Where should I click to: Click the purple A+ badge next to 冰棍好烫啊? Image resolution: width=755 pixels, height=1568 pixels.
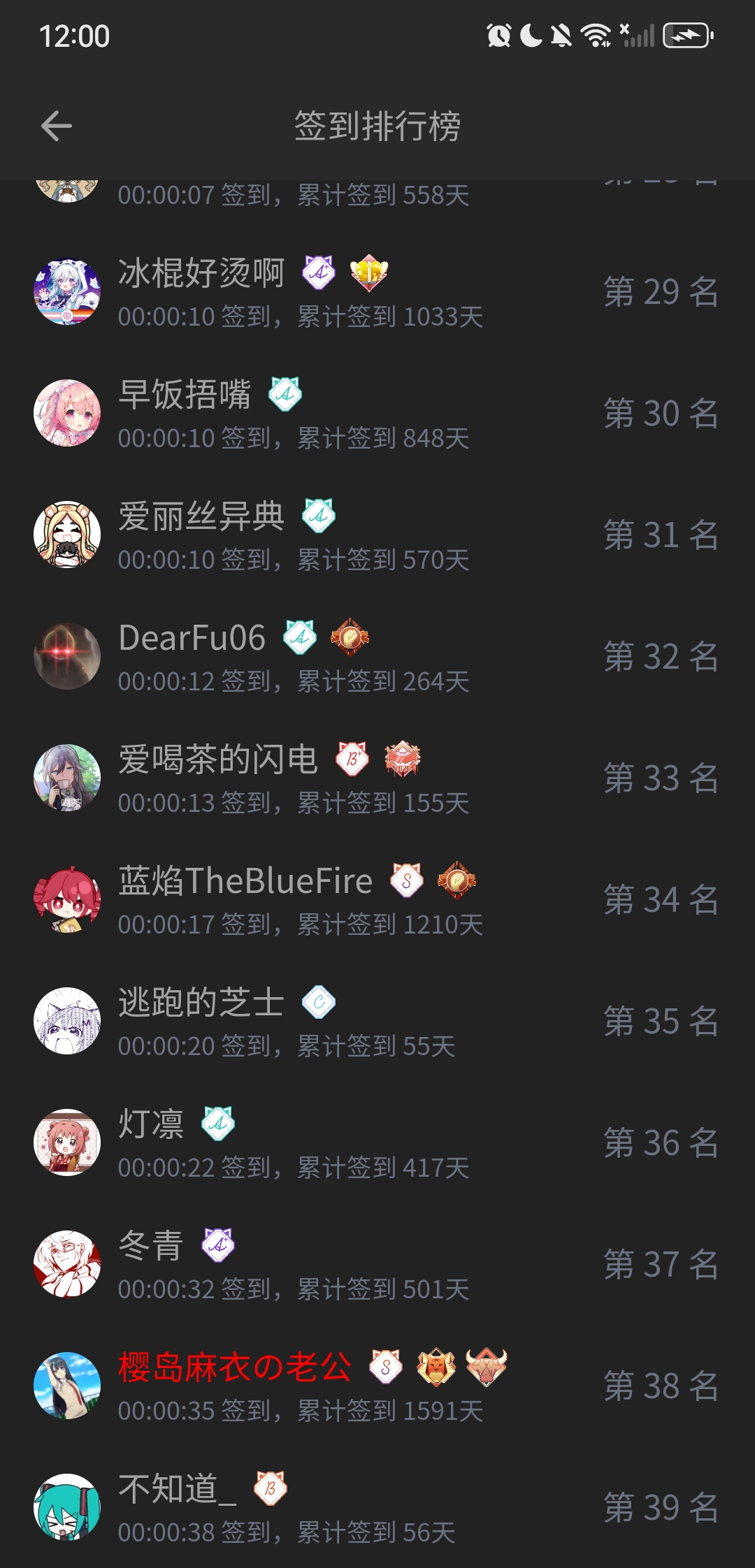318,274
